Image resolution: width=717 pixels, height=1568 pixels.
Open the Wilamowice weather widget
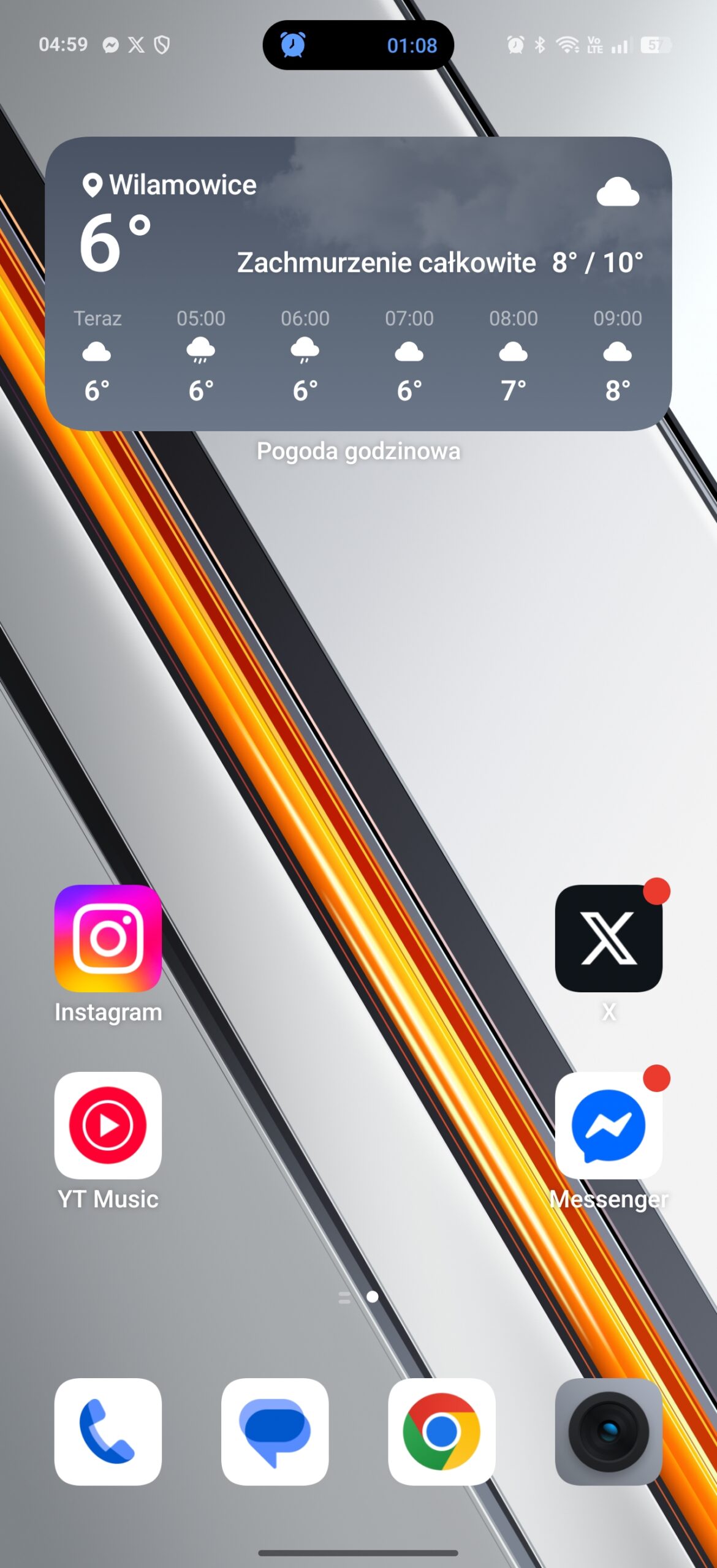click(358, 284)
